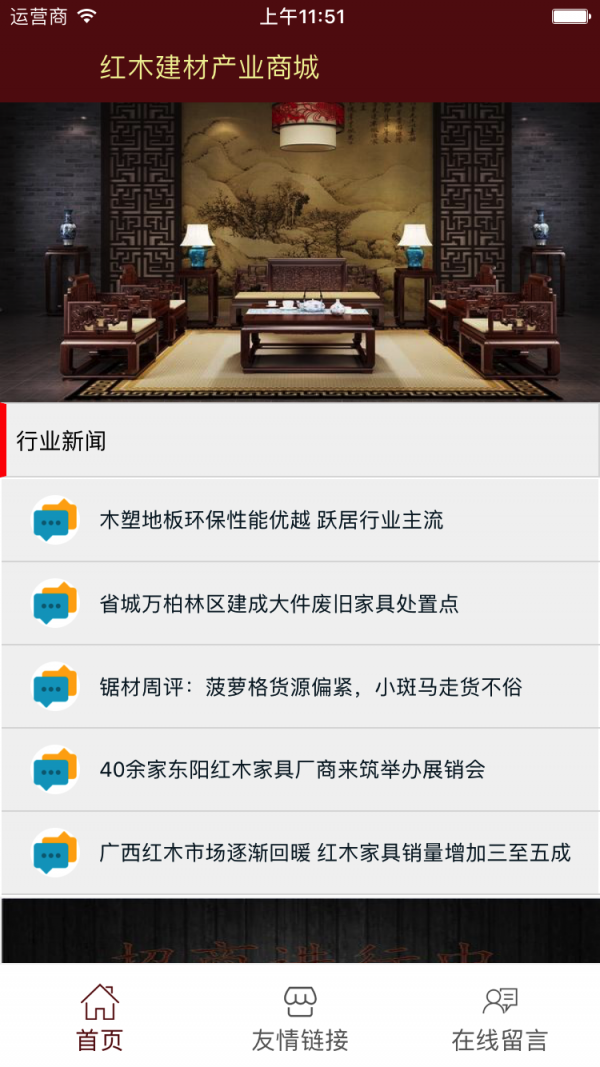This screenshot has width=600, height=1067.
Task: Open the dark promotional banner below the news
Action: click(x=300, y=931)
